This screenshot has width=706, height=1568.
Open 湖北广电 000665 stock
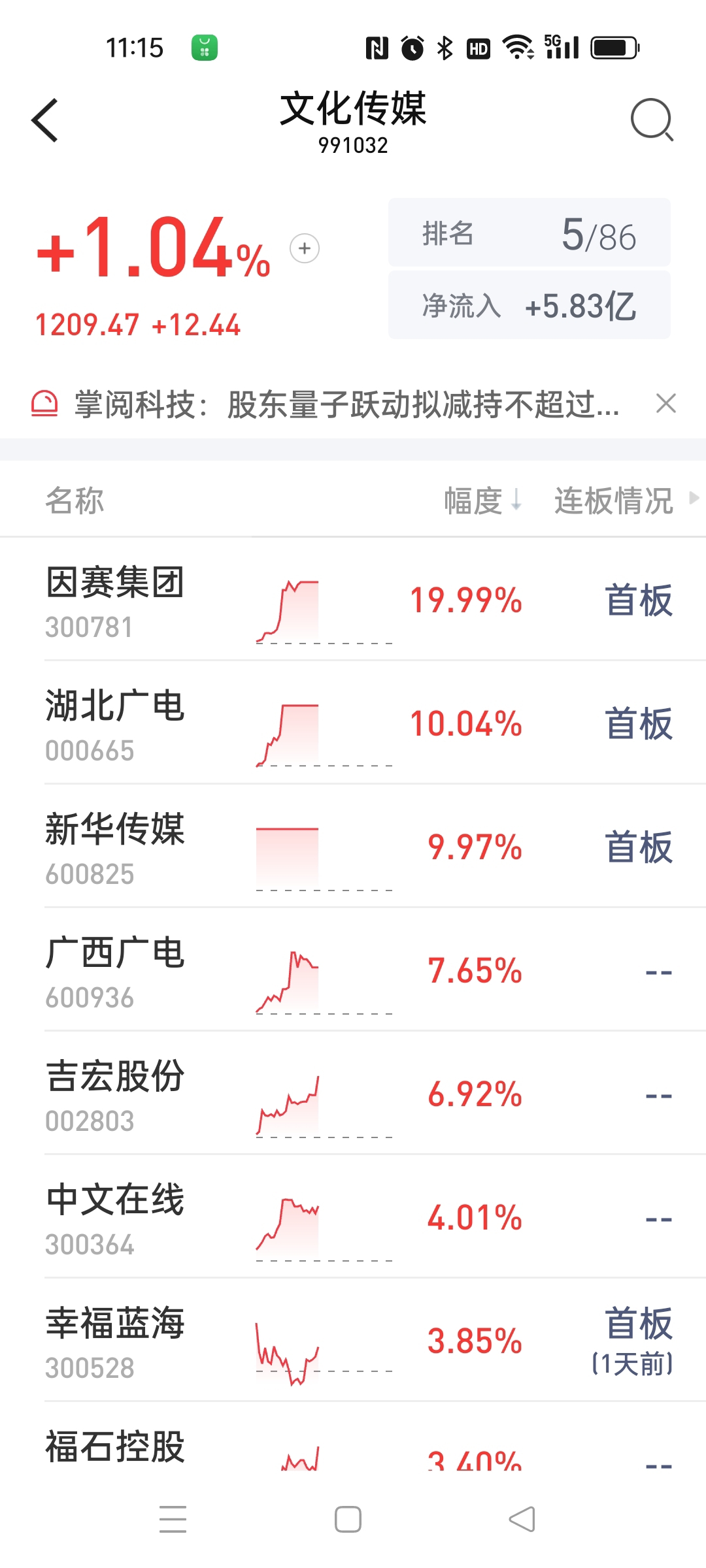click(353, 723)
